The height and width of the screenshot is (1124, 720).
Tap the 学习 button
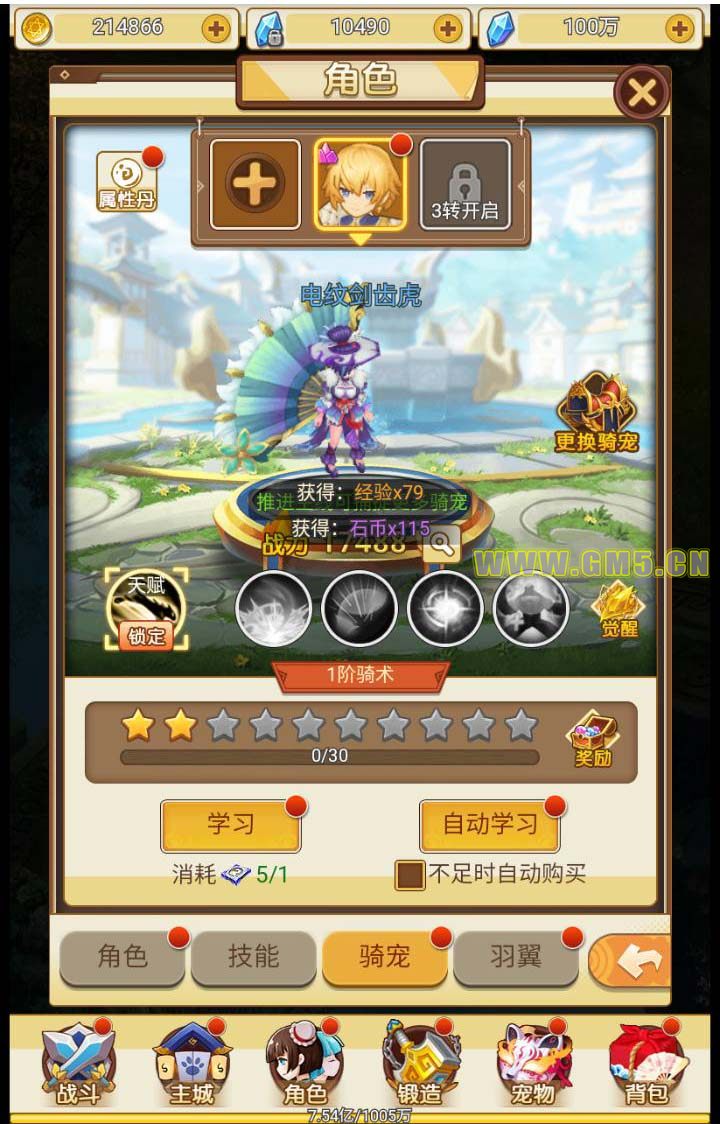[x=231, y=824]
